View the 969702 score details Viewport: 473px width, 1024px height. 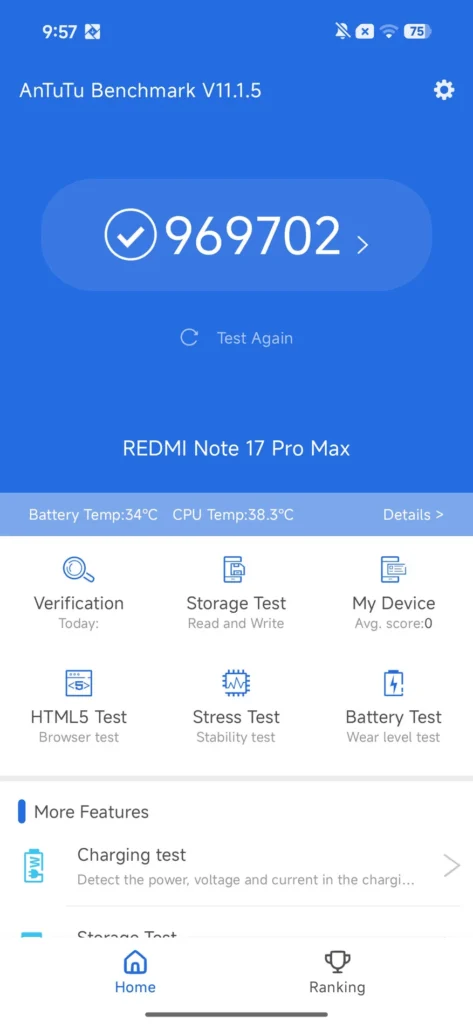pyautogui.click(x=236, y=235)
